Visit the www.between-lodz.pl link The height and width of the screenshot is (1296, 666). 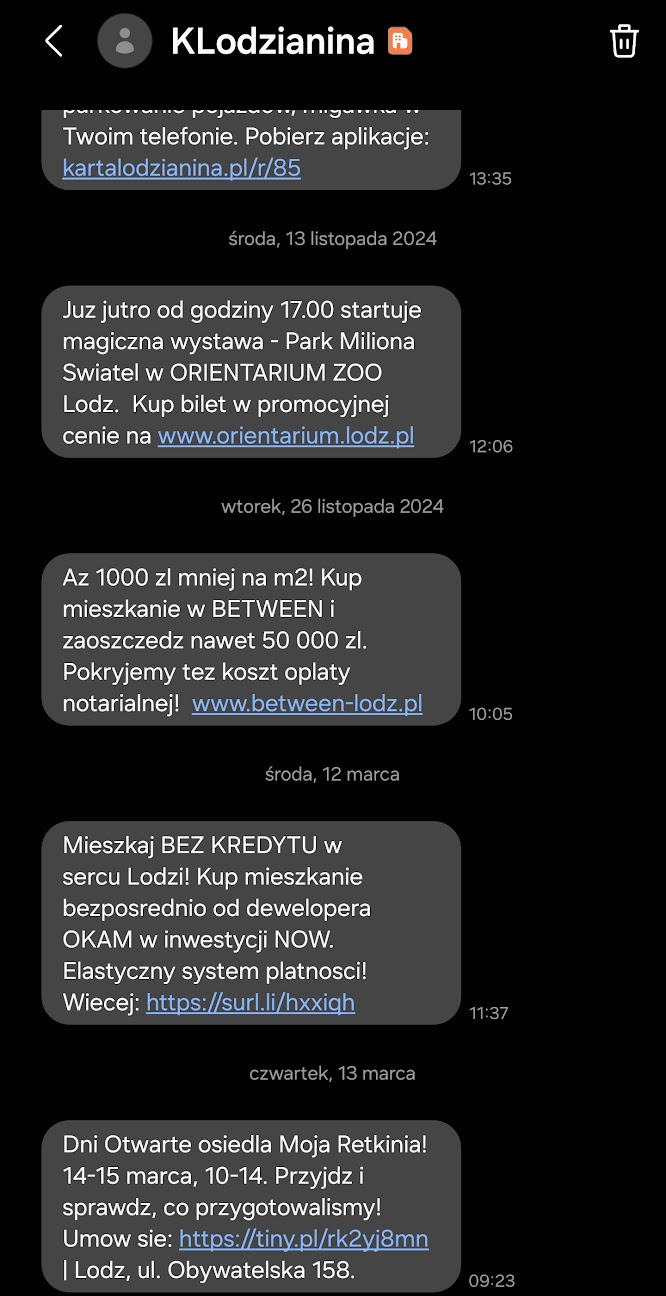tap(307, 704)
